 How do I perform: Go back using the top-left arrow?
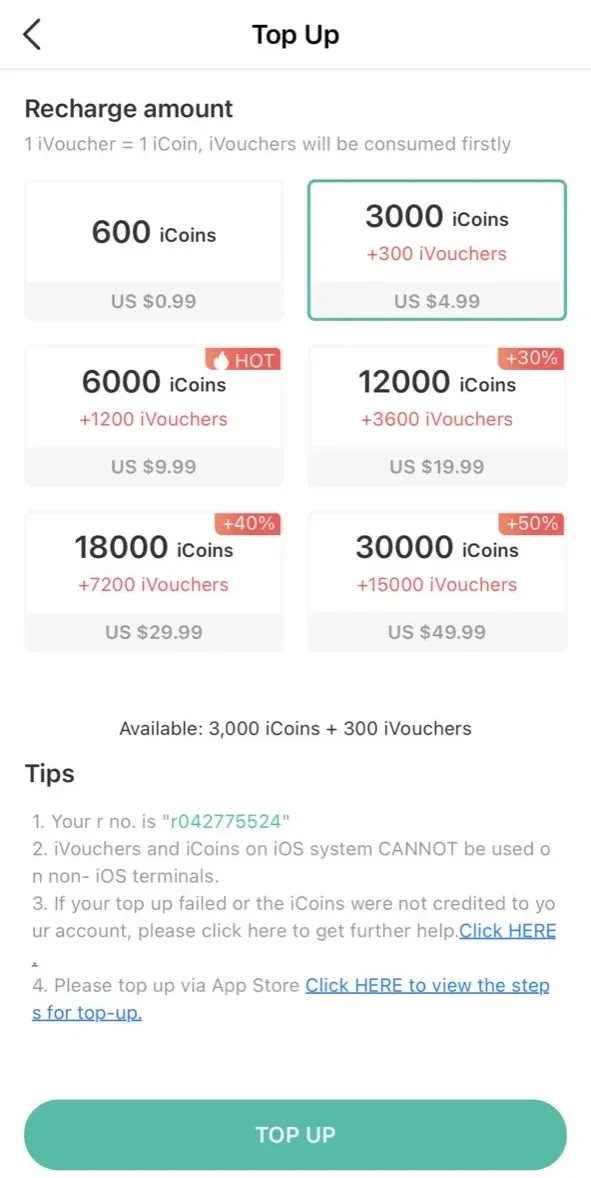[x=32, y=35]
